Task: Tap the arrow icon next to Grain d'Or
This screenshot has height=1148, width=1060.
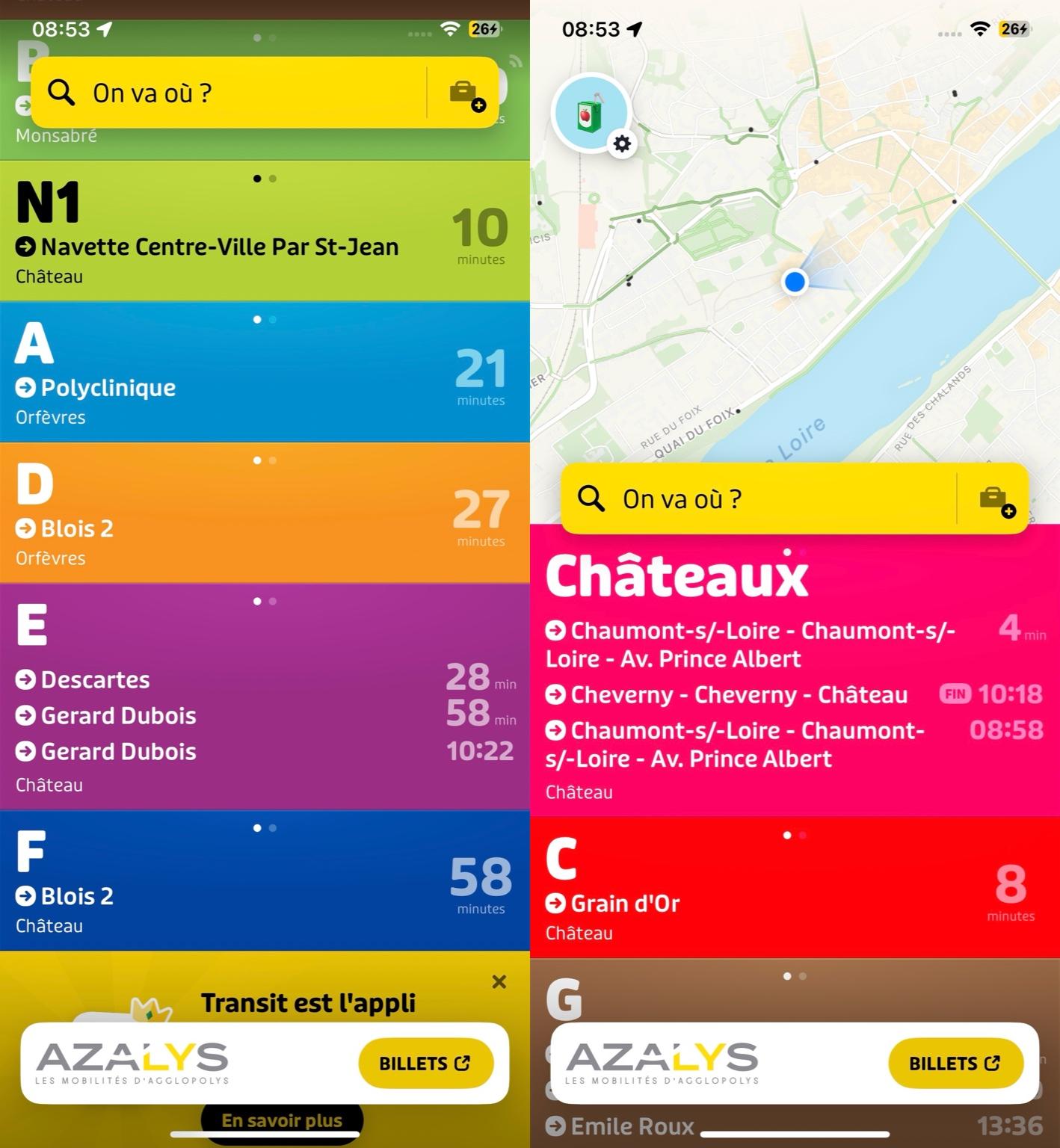Action: (x=555, y=903)
